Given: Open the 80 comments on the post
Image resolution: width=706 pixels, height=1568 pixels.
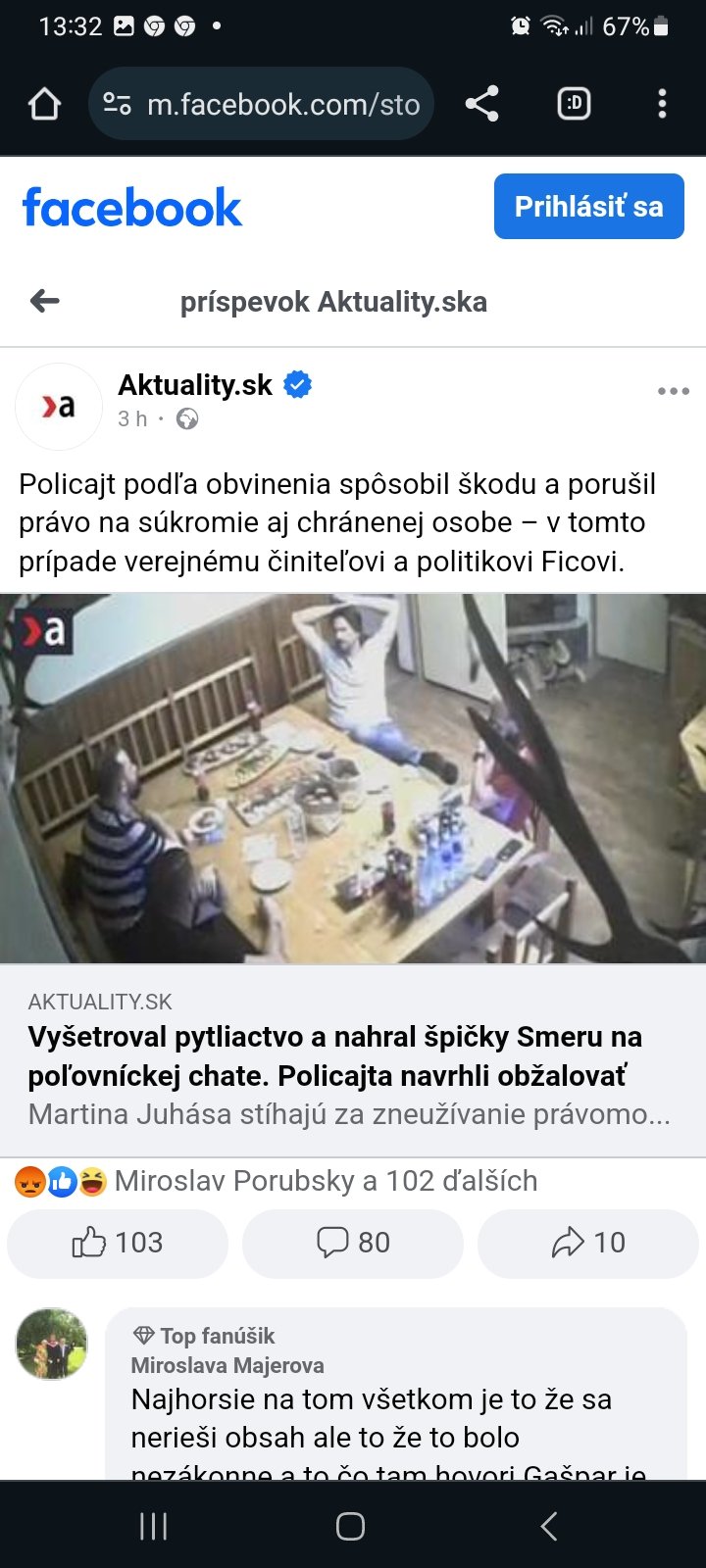Looking at the screenshot, I should pyautogui.click(x=353, y=1243).
